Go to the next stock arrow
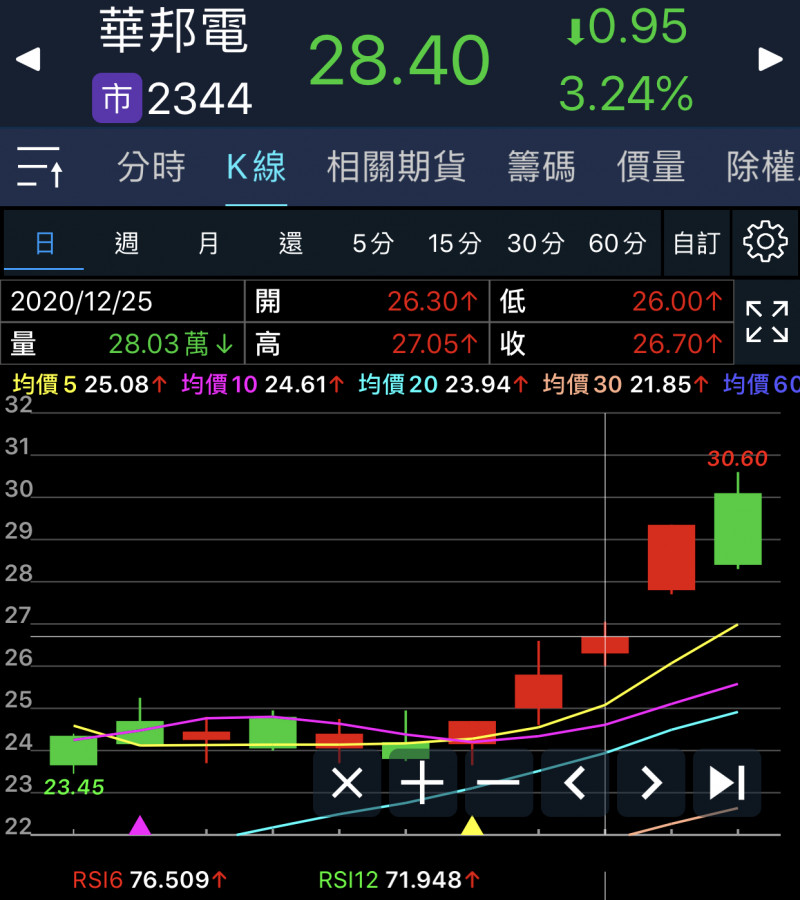 click(x=770, y=59)
